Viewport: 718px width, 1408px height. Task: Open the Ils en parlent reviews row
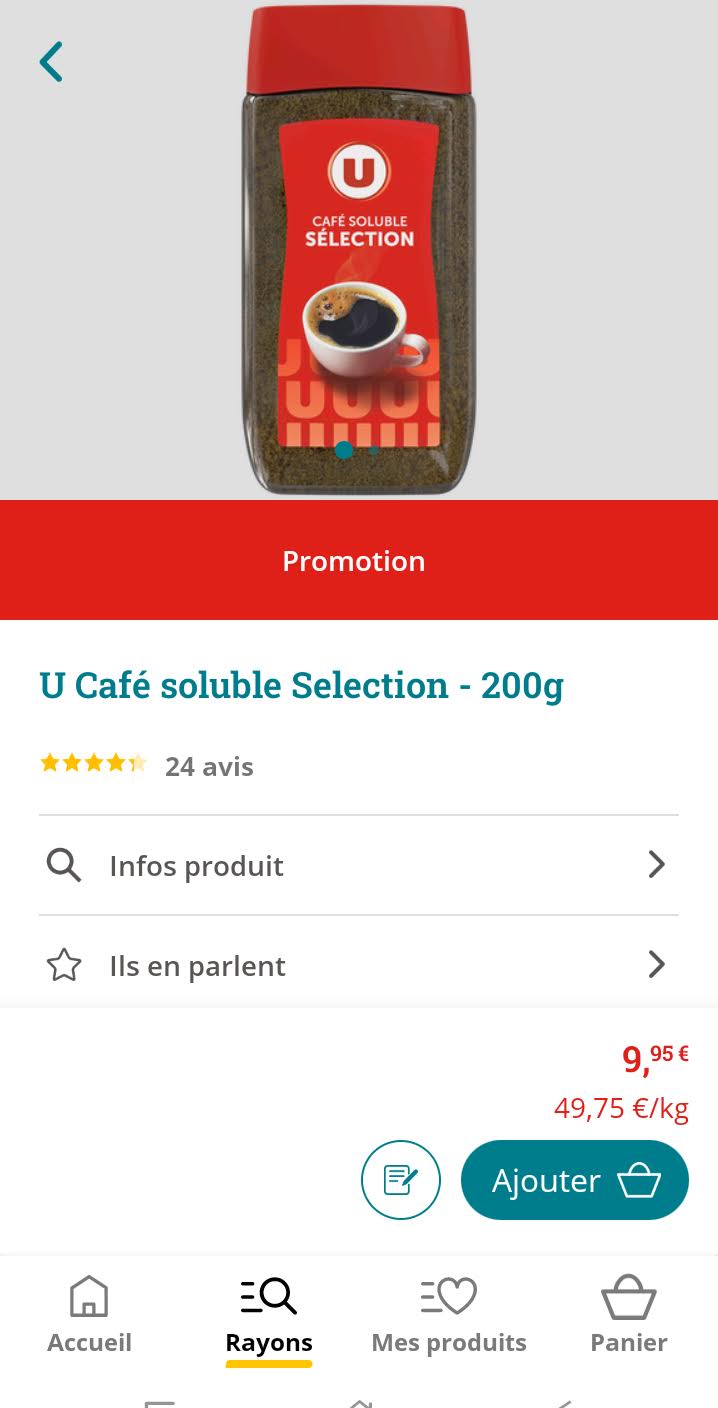coord(358,965)
